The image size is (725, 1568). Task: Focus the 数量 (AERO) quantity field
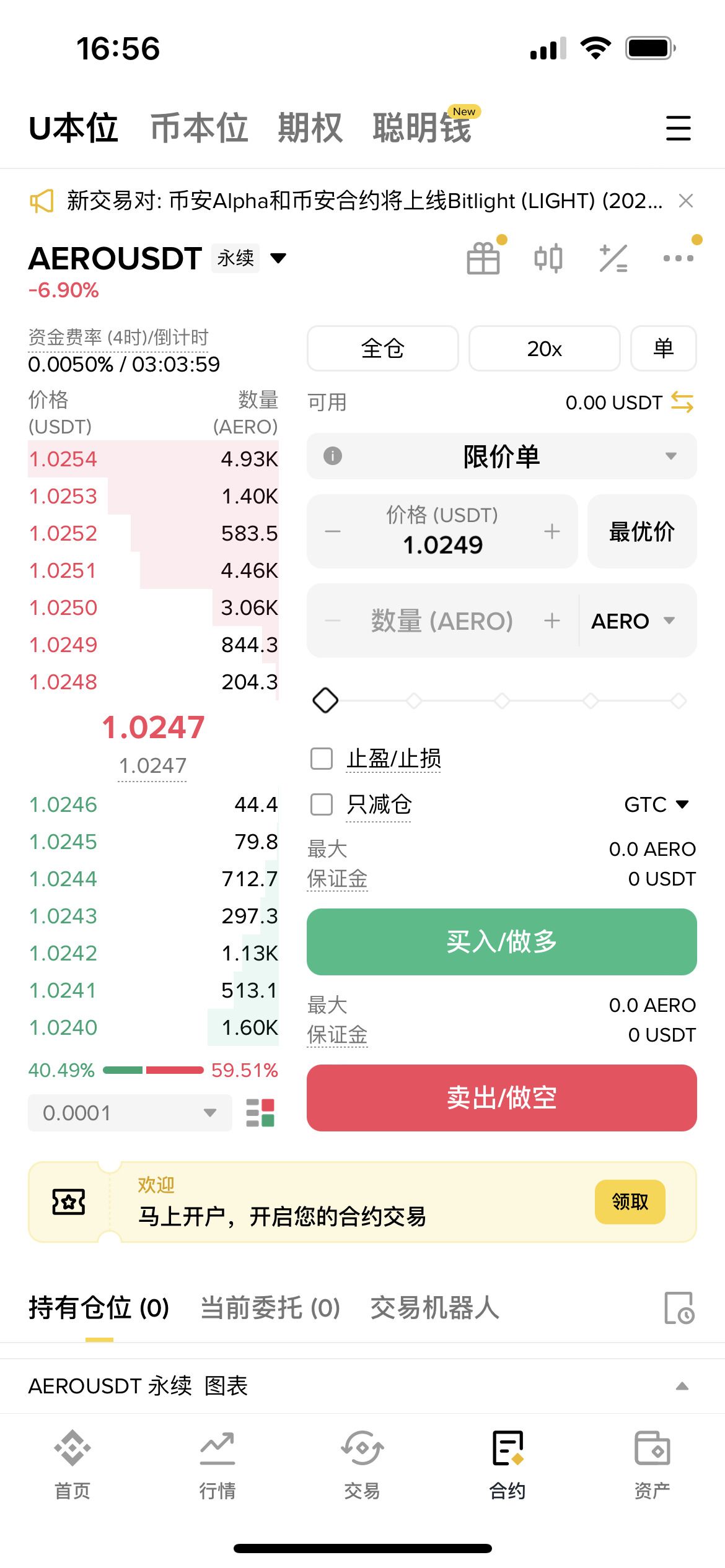[x=442, y=621]
